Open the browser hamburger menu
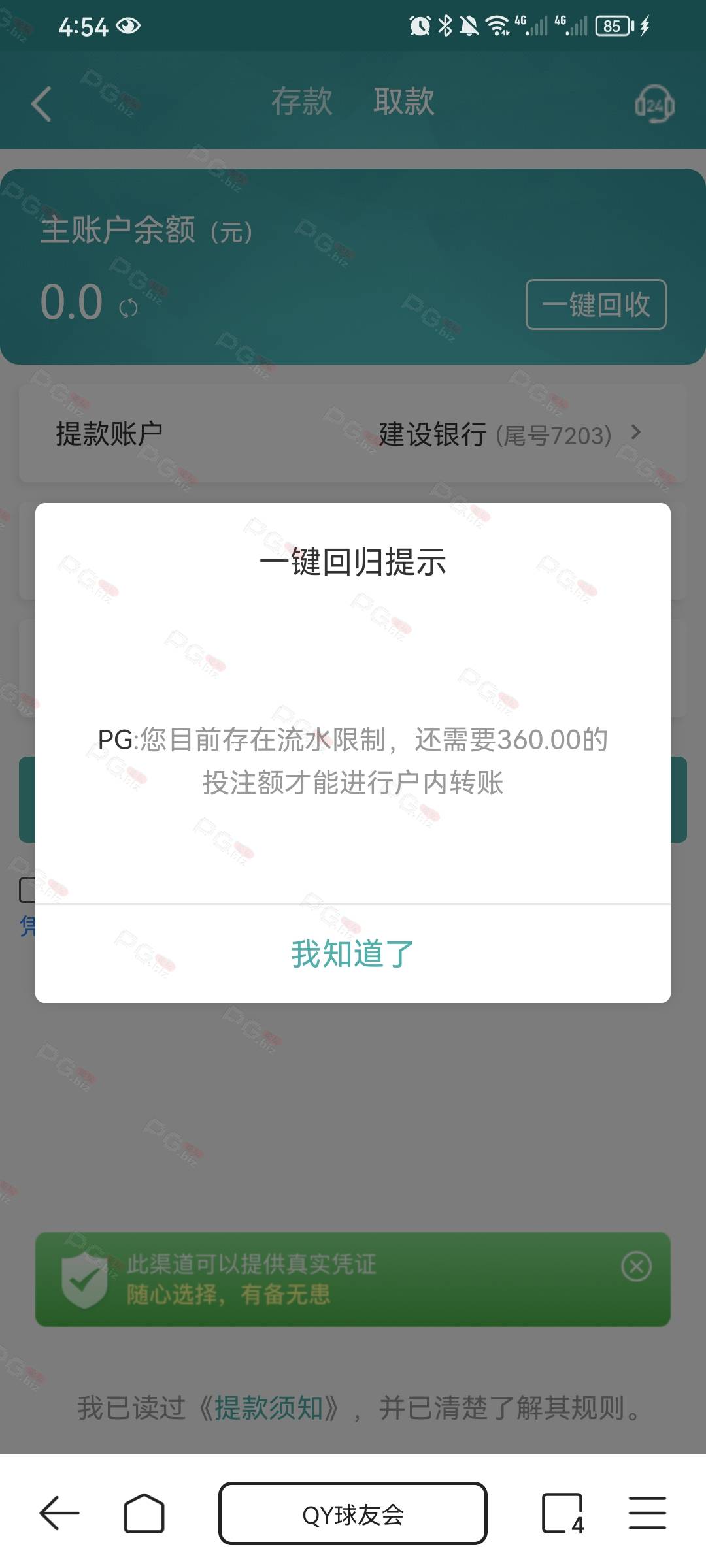 (x=648, y=1513)
